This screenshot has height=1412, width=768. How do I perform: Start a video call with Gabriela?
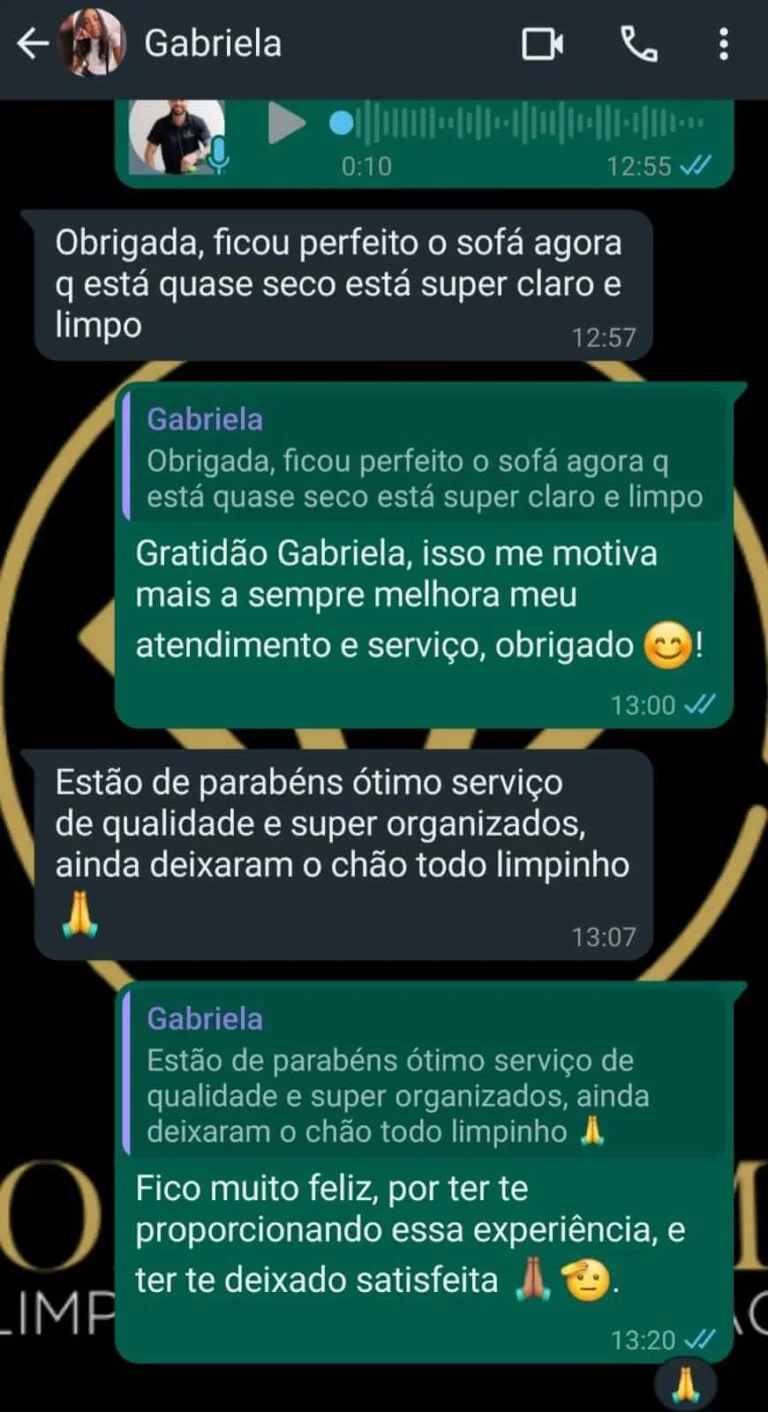543,43
